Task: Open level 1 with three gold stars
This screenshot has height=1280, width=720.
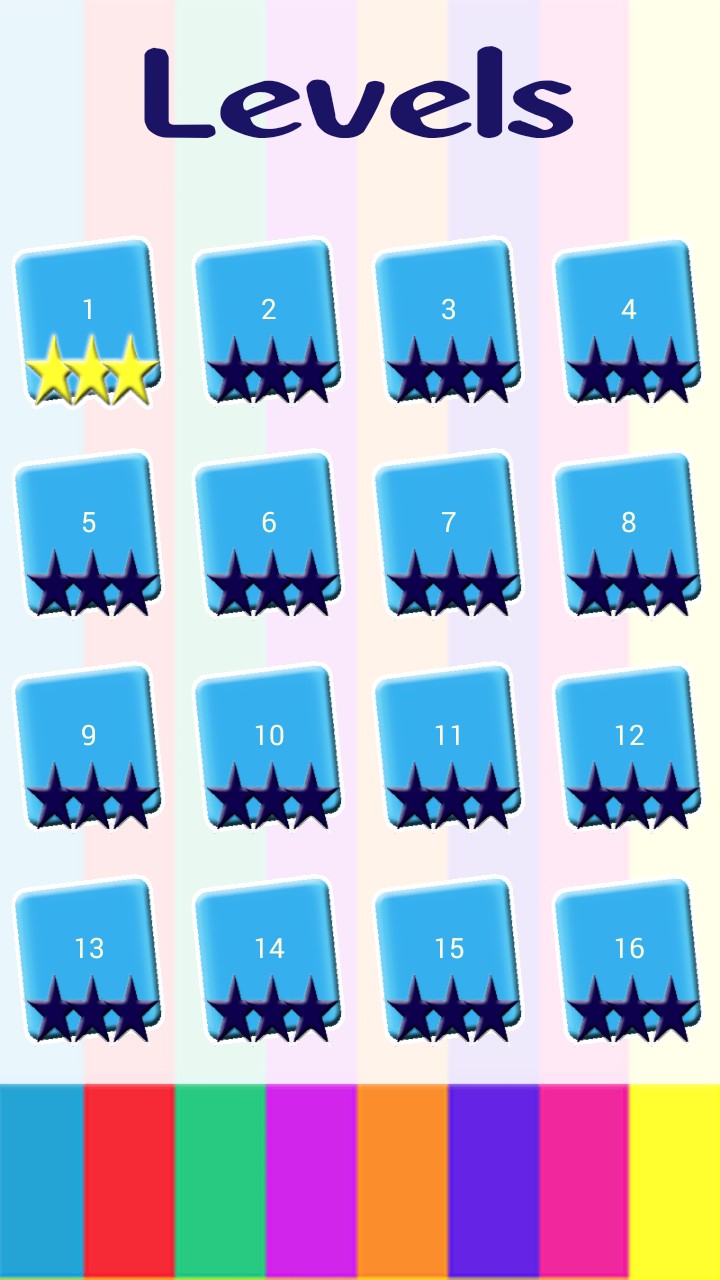Action: 88,322
